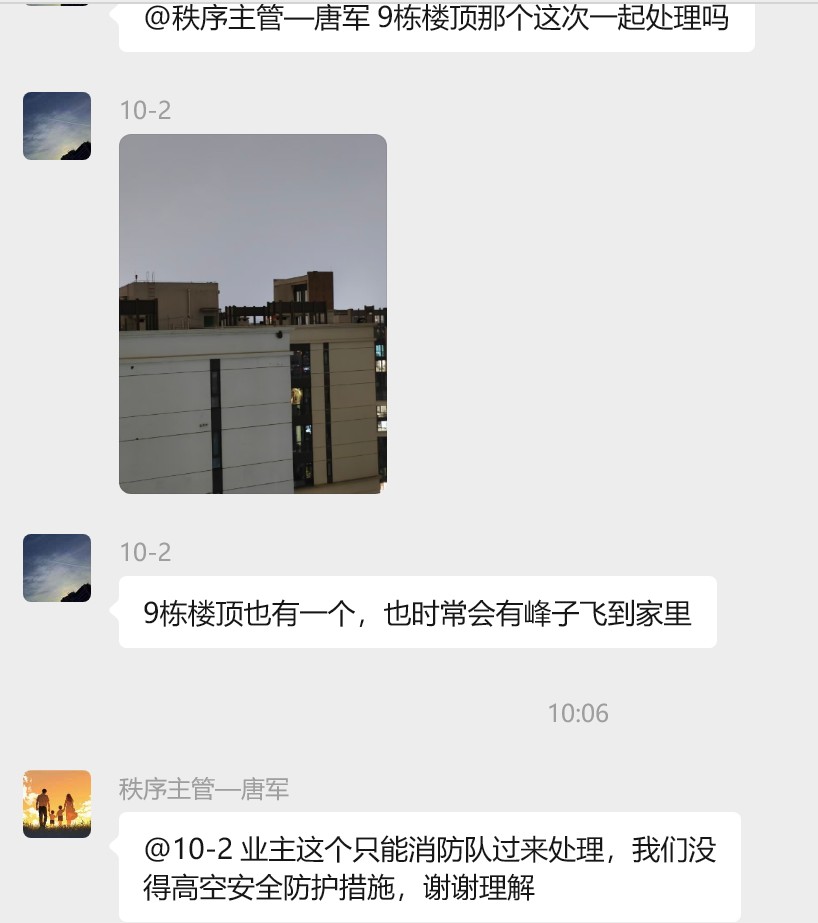Viewport: 818px width, 923px height.
Task: Tap 10-2's avatar beside the rooftop photo
Action: tap(57, 126)
